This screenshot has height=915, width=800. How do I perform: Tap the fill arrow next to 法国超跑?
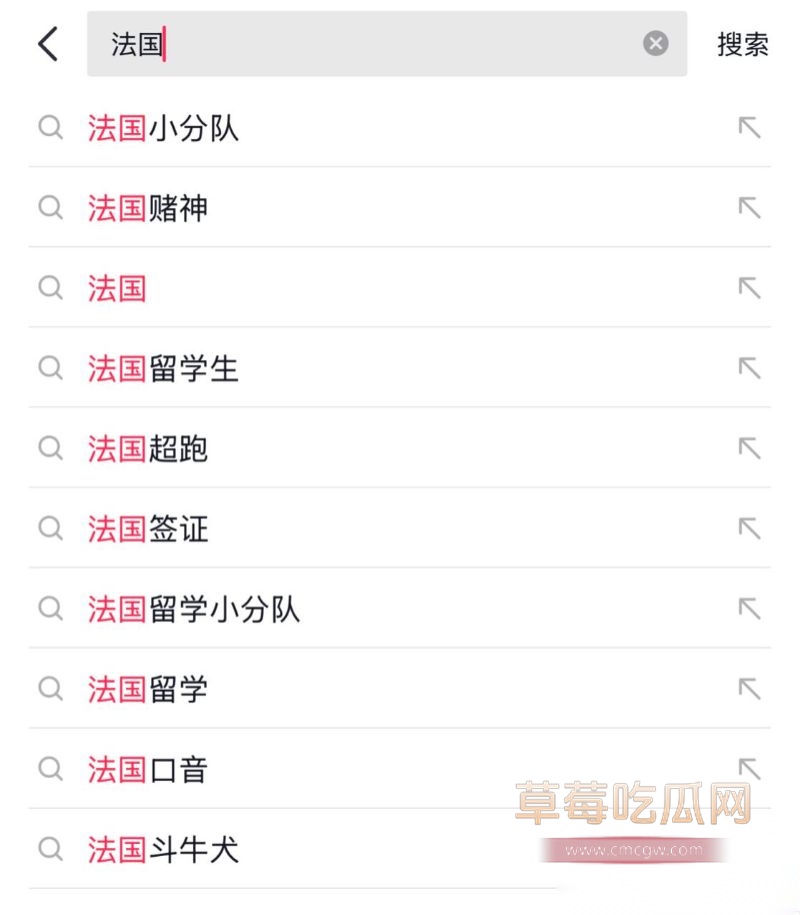pyautogui.click(x=748, y=448)
